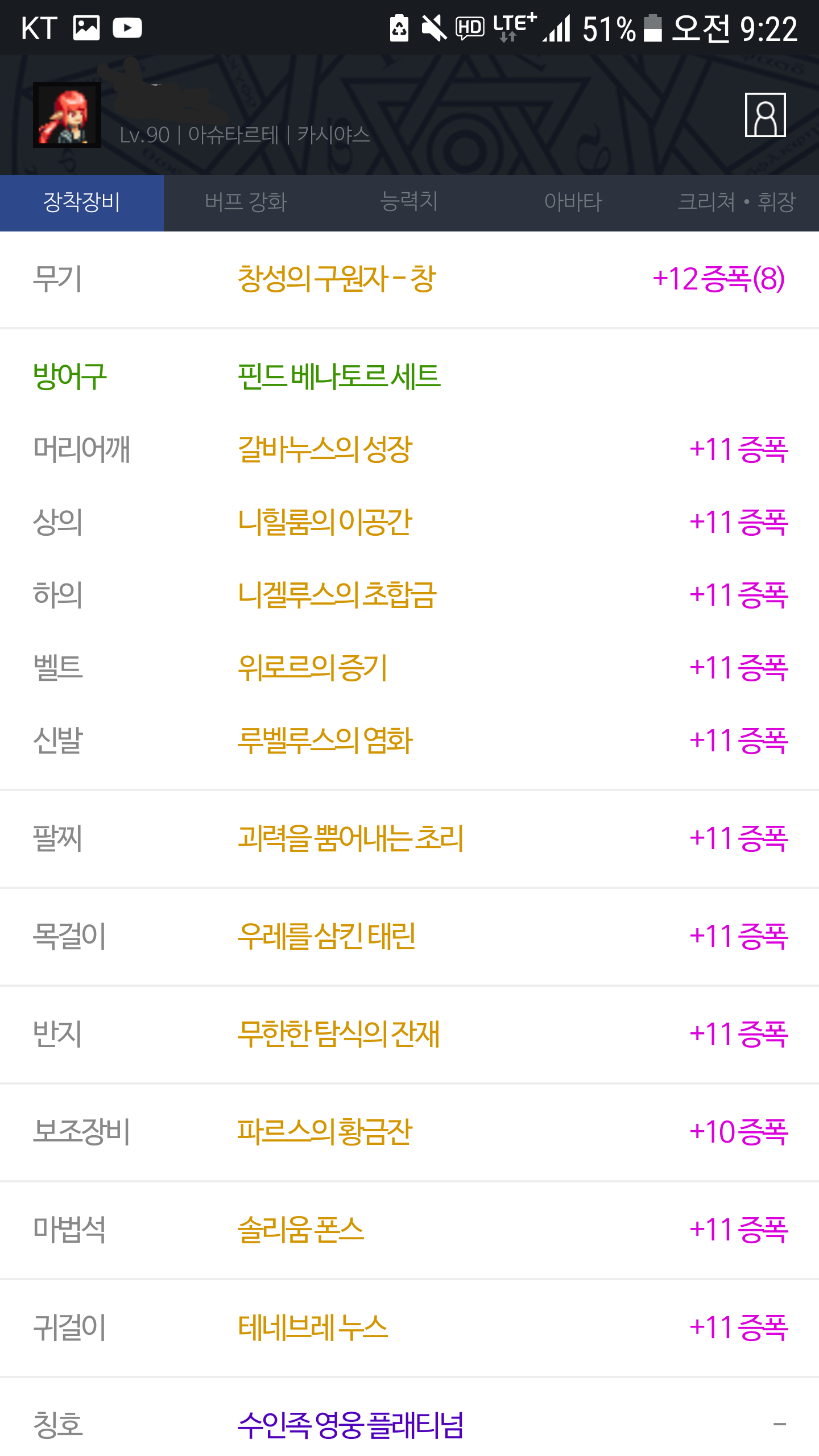Switch to the 능력치 tab
819x1456 pixels.
409,202
